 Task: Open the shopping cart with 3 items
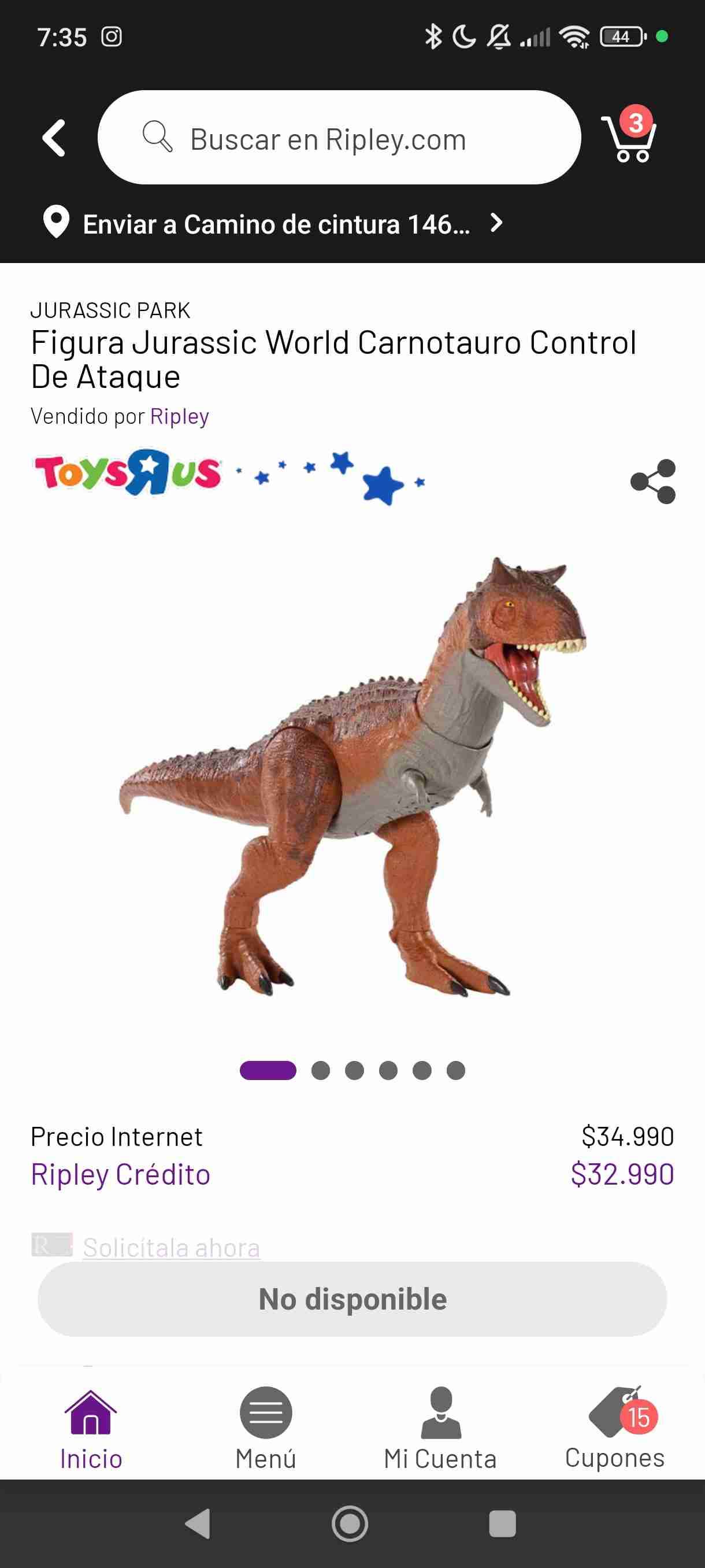[x=628, y=138]
